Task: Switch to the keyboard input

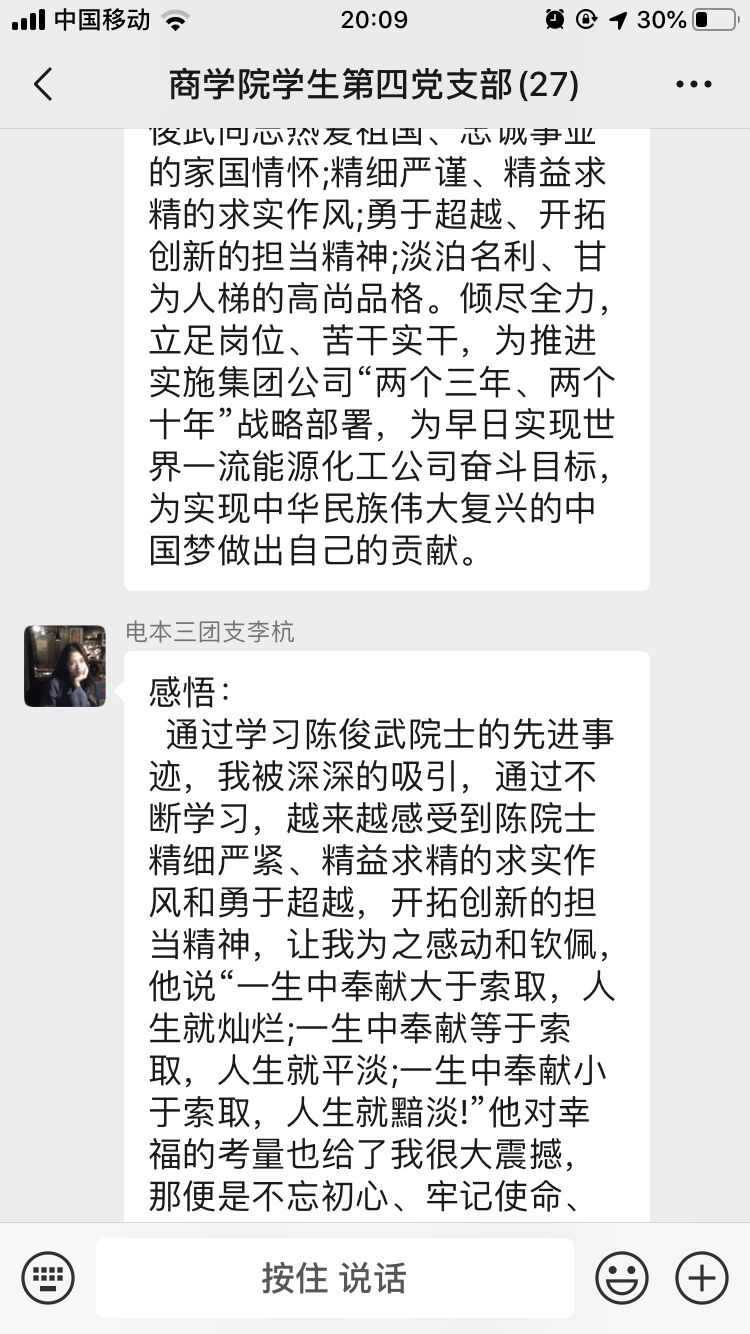Action: pos(48,1278)
